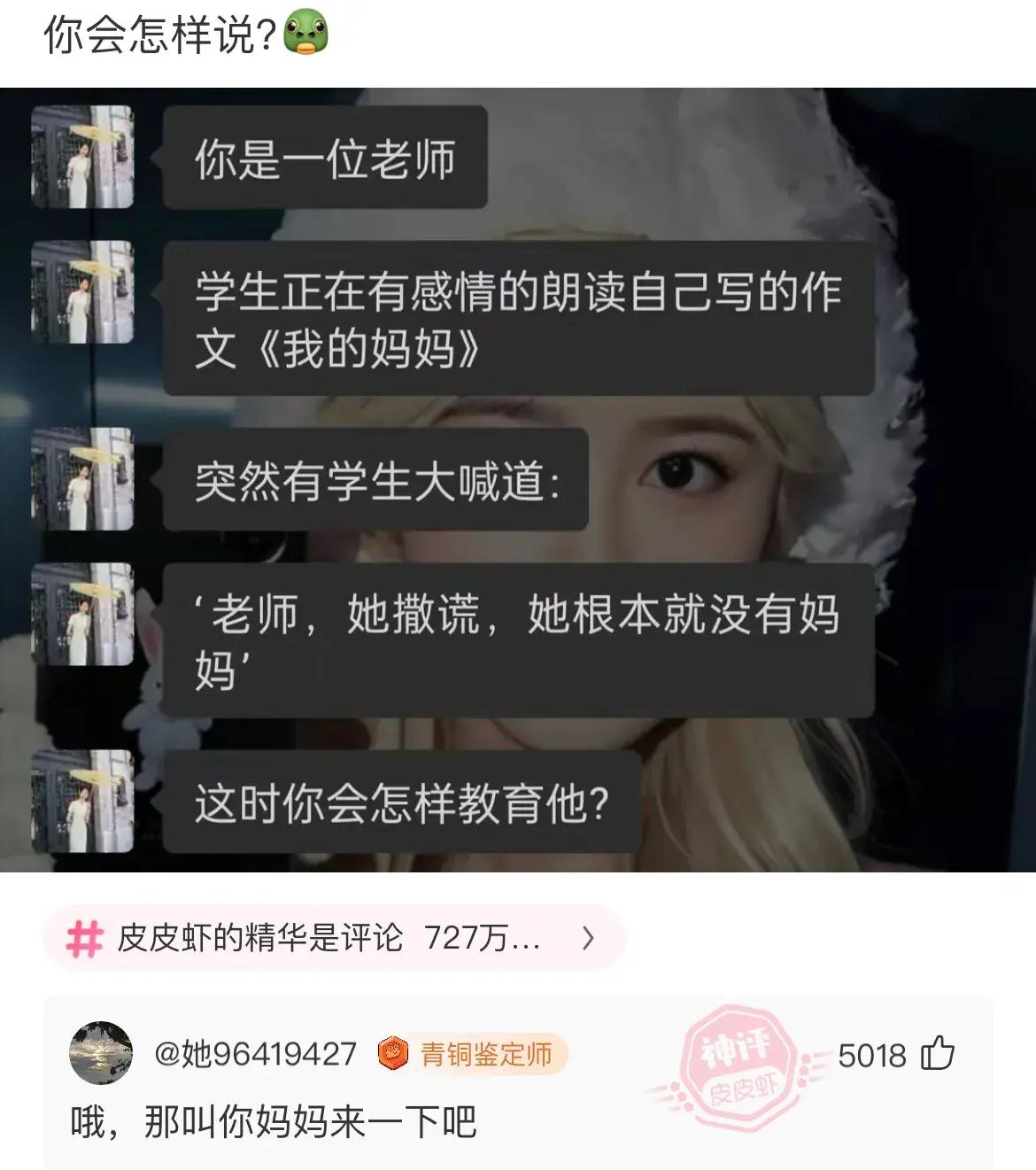
Task: Open the comment 哦，那叫你妈妈来一下吧
Action: (x=274, y=1122)
